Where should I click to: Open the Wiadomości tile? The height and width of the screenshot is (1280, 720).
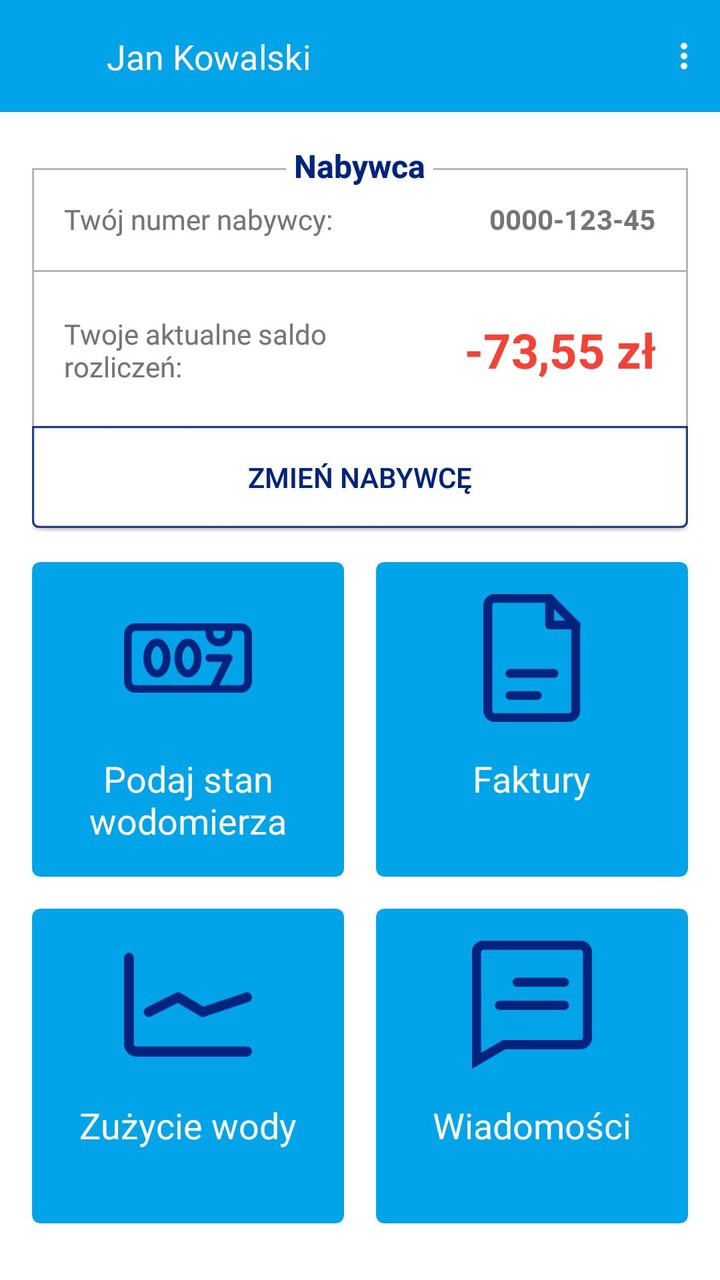pos(532,1065)
